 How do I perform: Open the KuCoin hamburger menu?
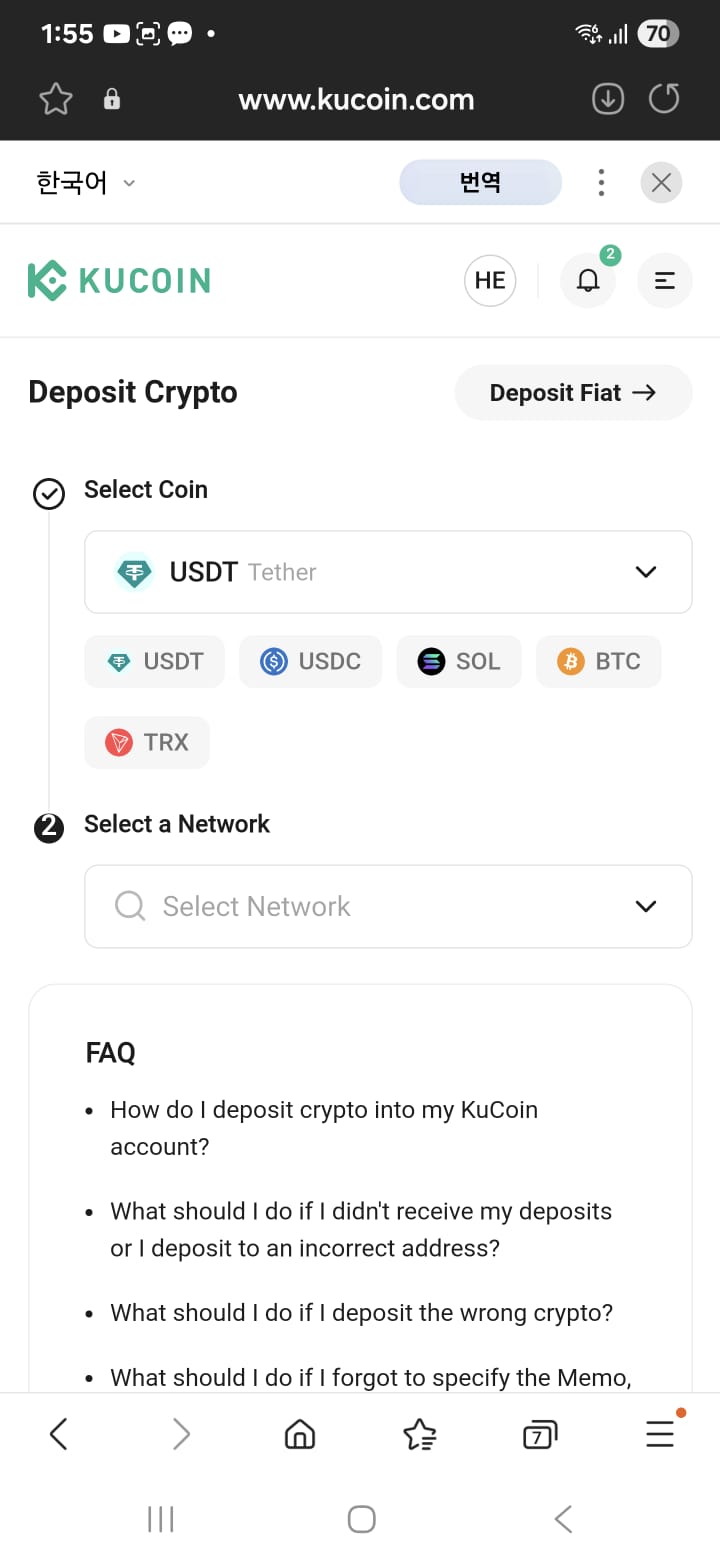coord(665,280)
